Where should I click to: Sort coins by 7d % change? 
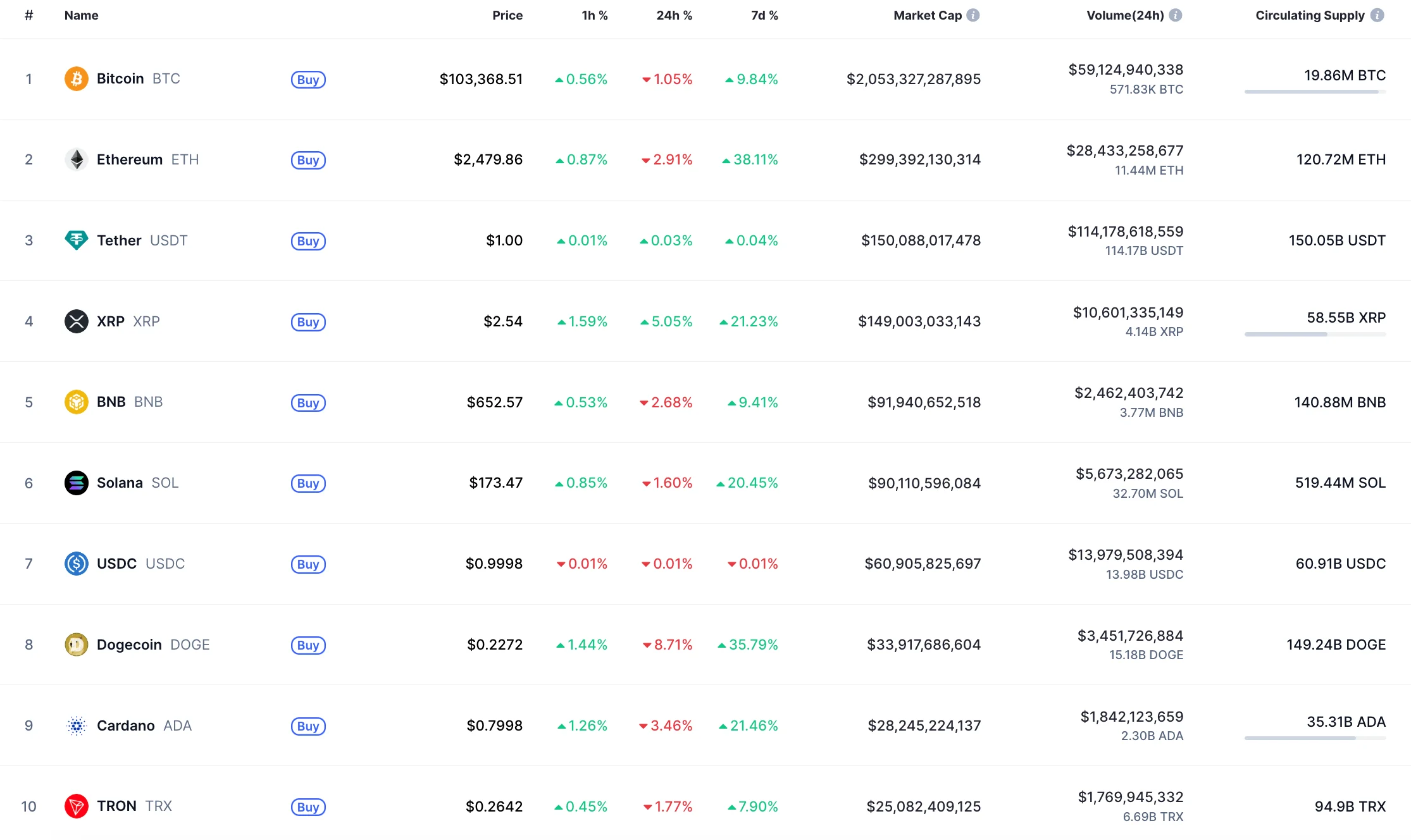(764, 15)
